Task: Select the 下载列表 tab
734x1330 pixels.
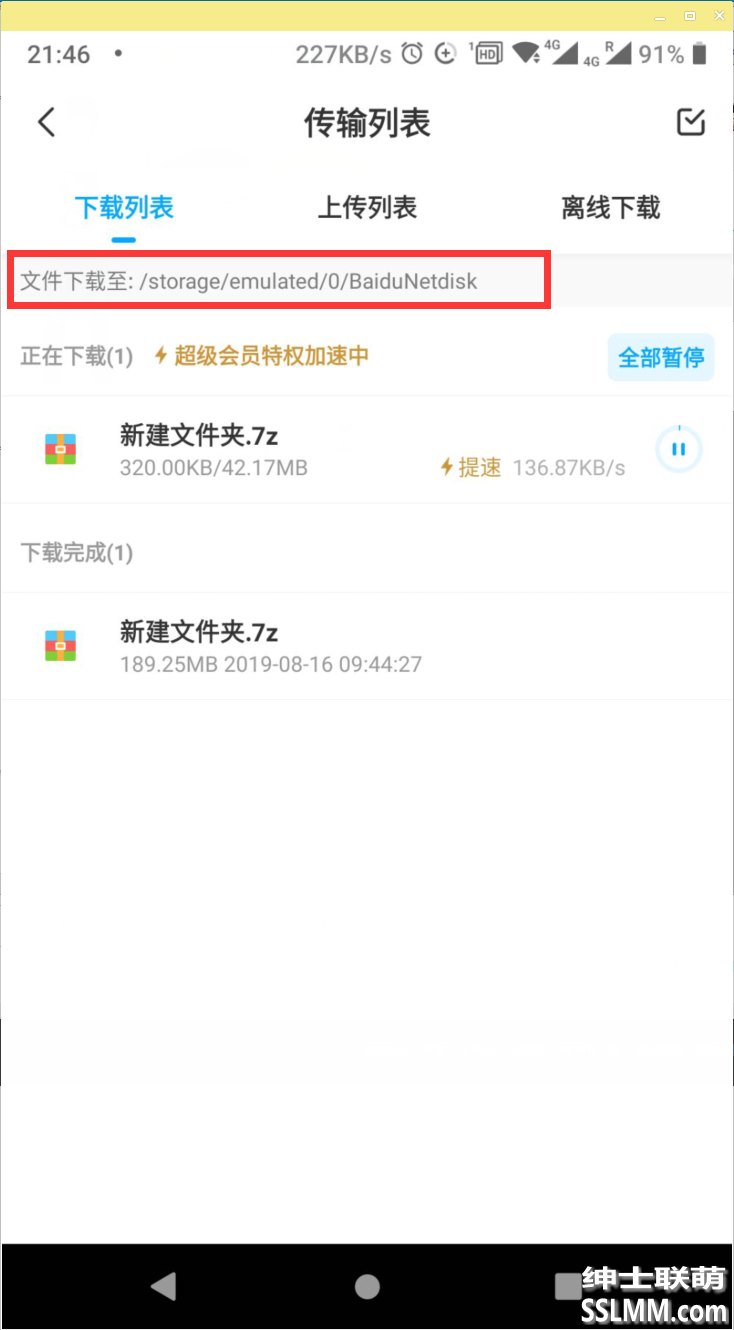Action: pyautogui.click(x=124, y=208)
